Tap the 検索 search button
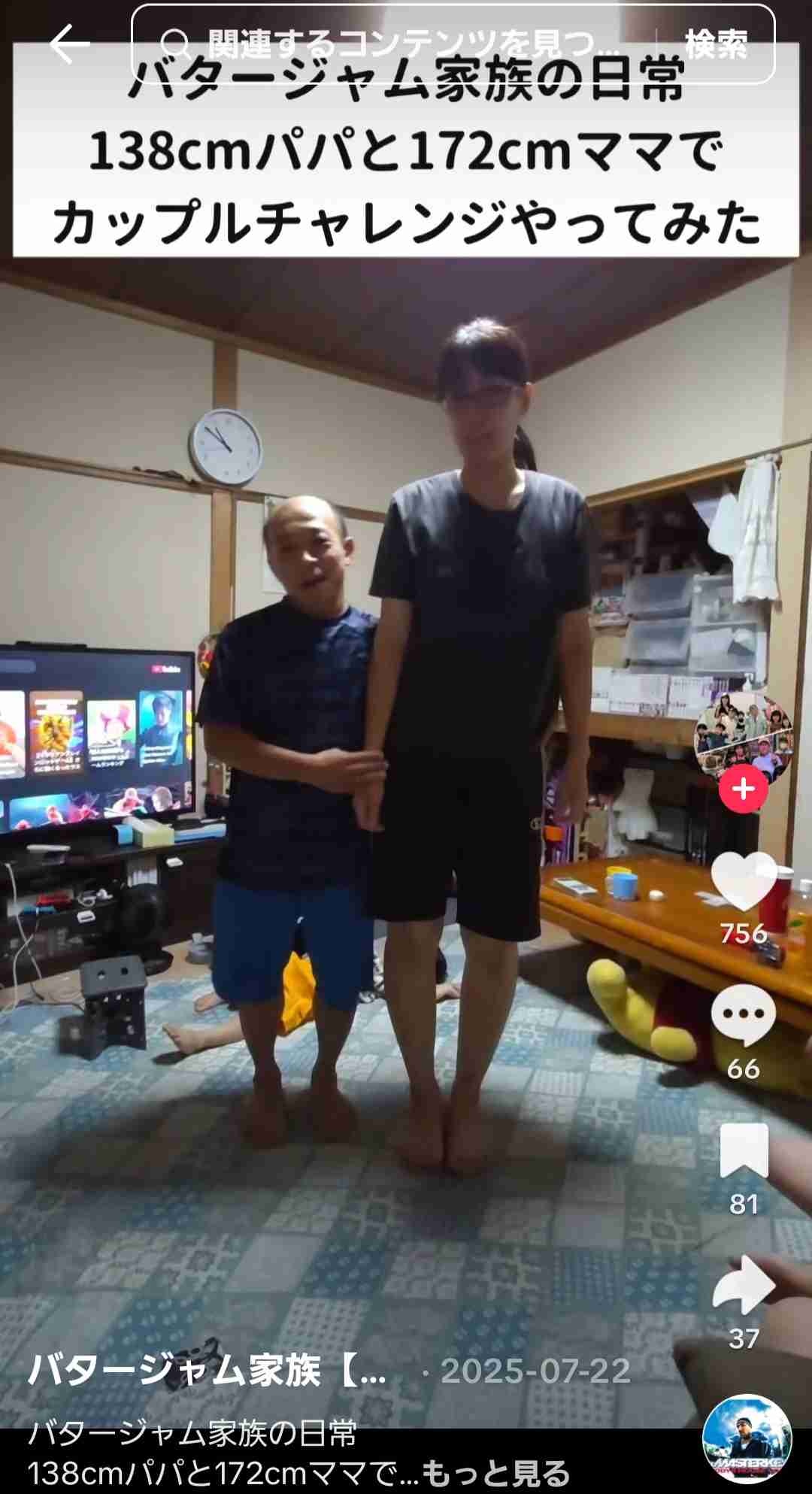812x1494 pixels. click(716, 44)
